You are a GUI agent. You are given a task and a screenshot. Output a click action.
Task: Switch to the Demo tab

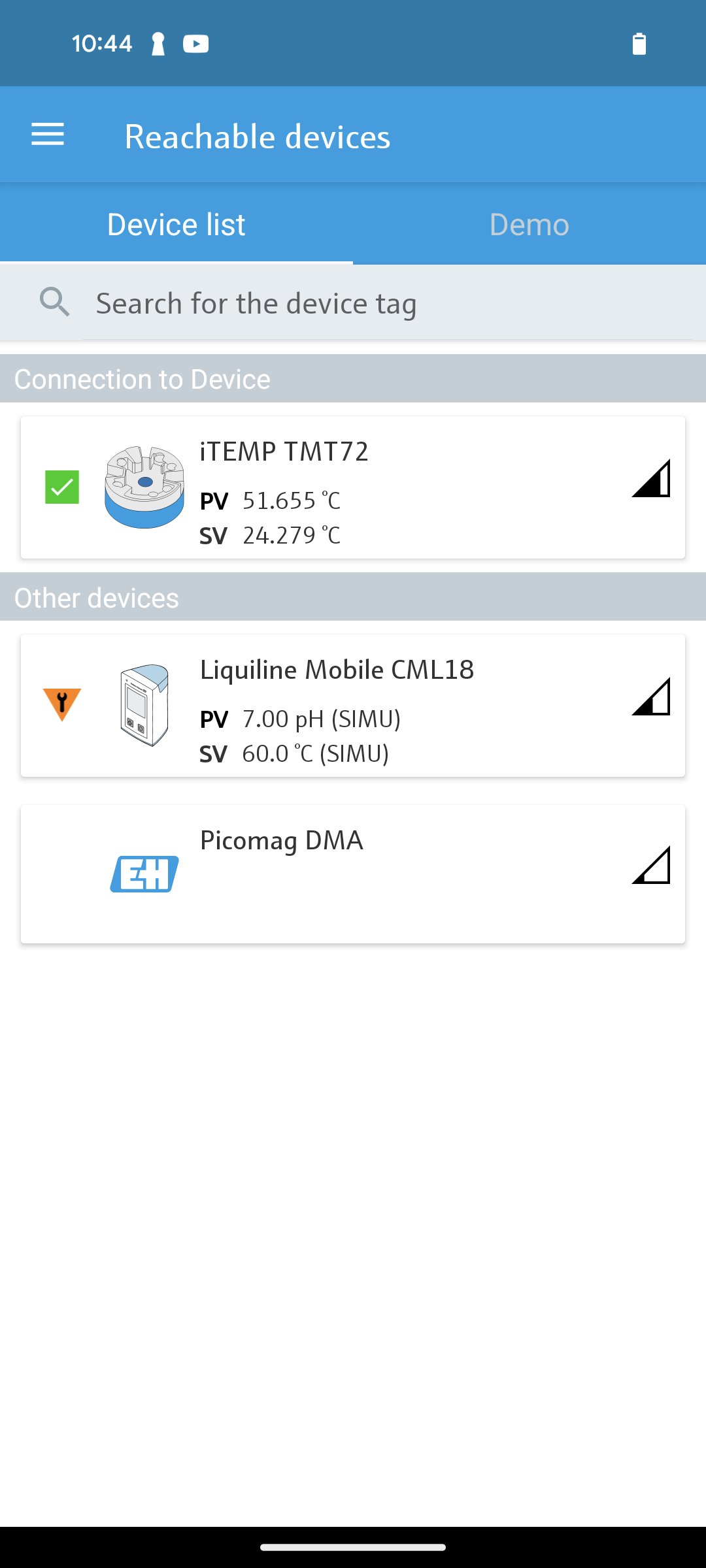tap(529, 225)
